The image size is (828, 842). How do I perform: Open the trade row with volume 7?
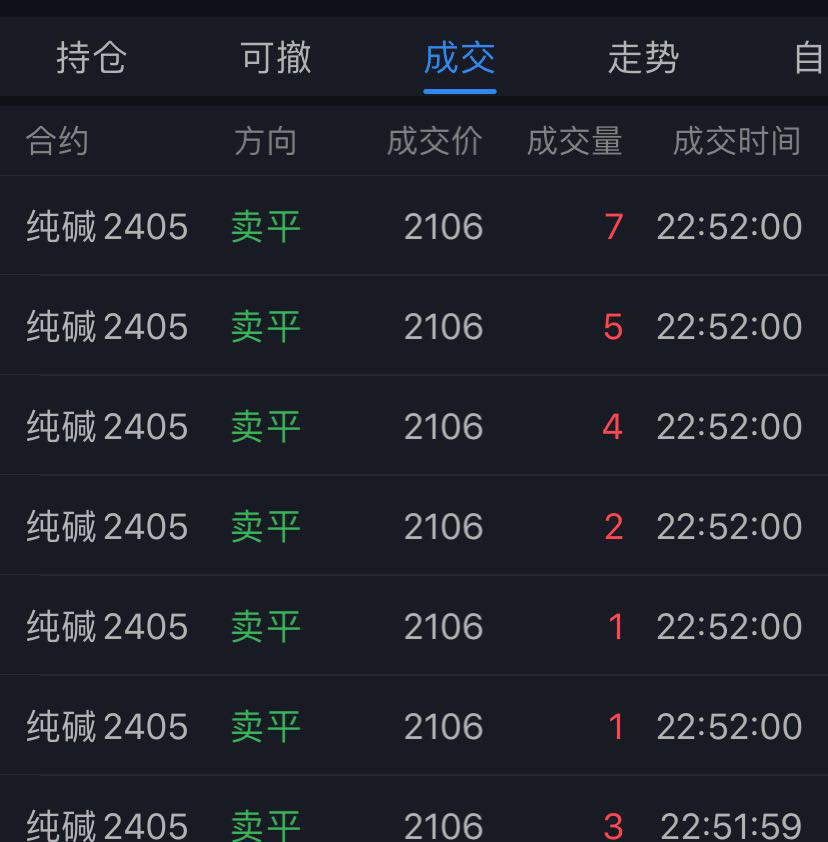pyautogui.click(x=414, y=226)
